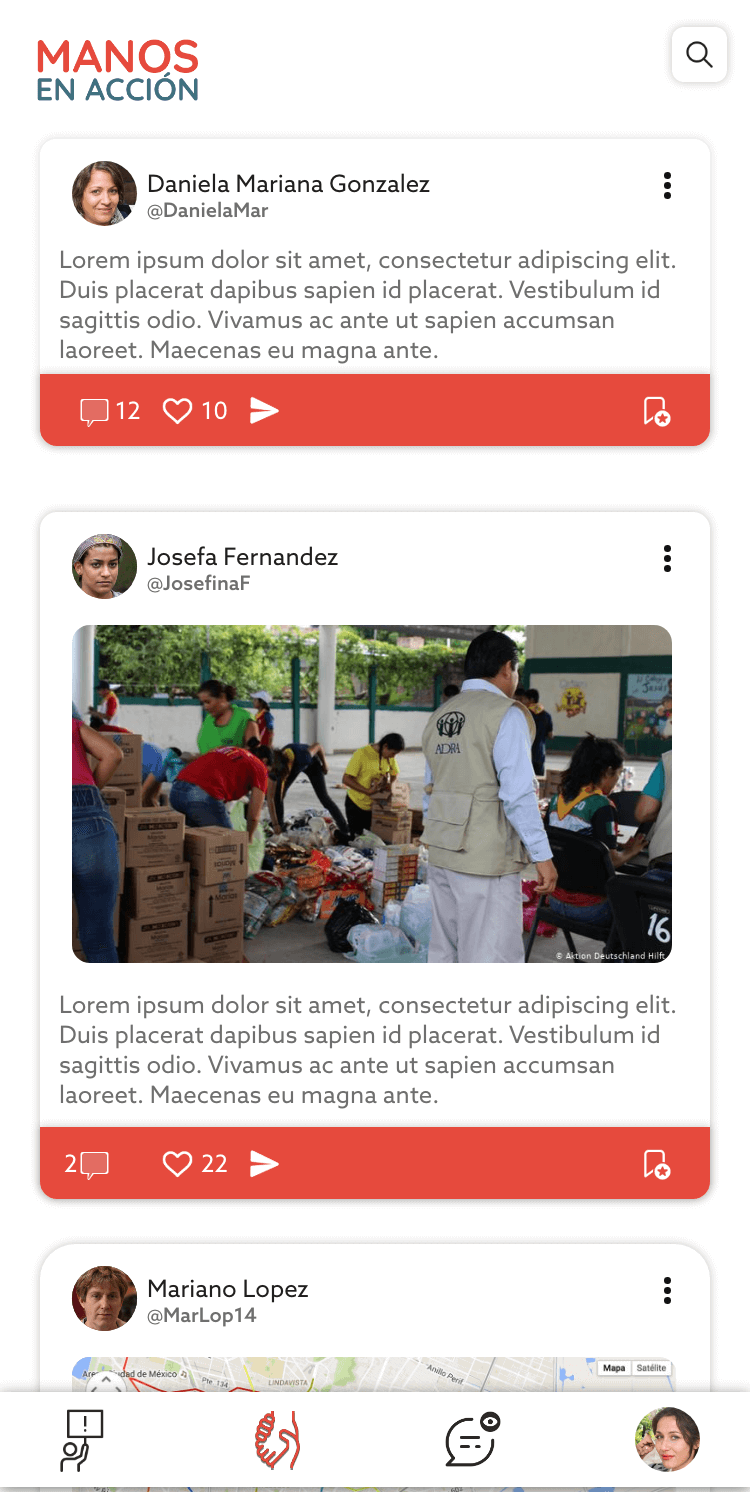Save Josefa Fernandez's post to bookmarks
This screenshot has width=750, height=1492.
coord(656,1164)
